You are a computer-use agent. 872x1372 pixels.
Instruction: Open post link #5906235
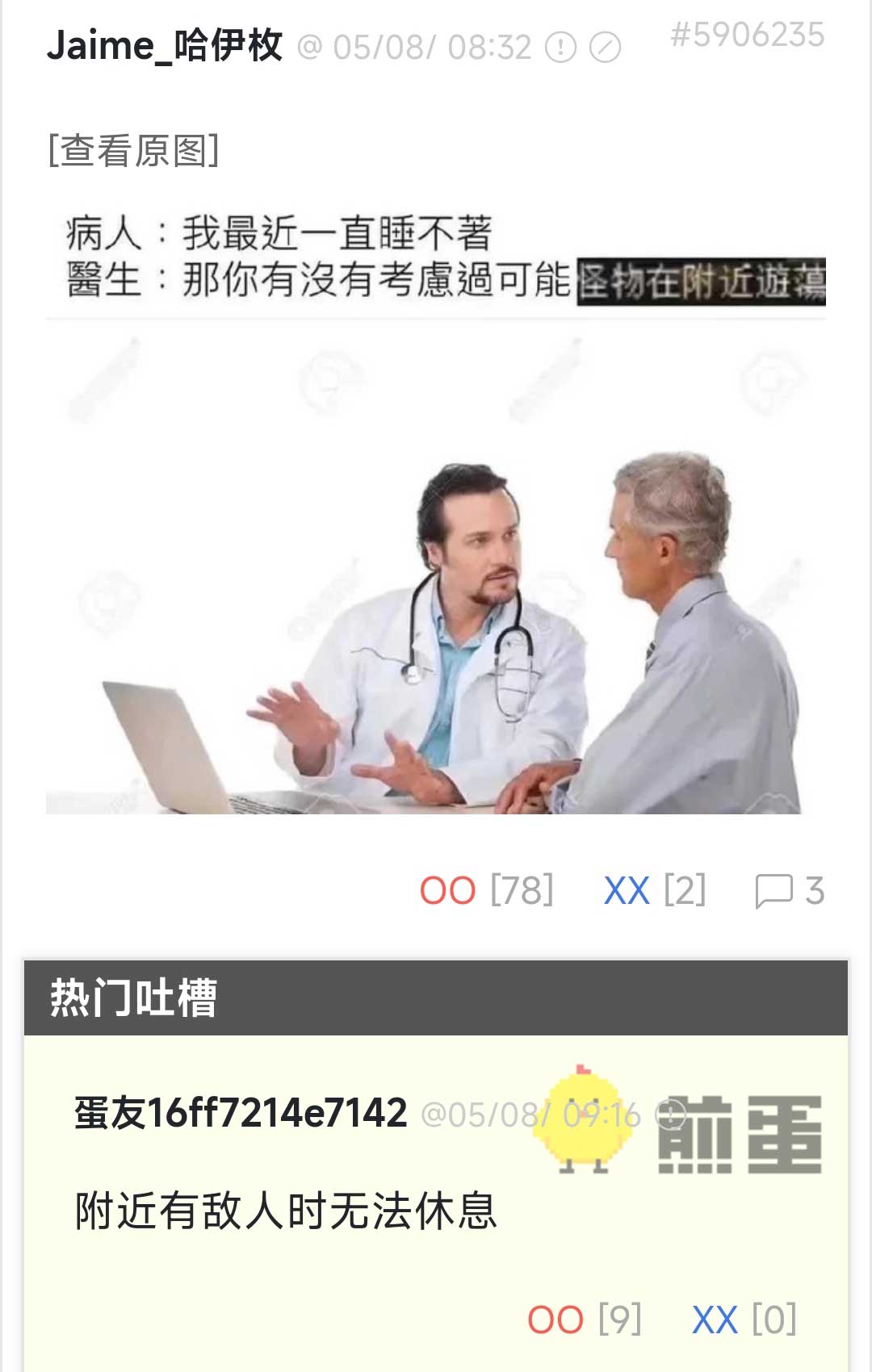747,36
